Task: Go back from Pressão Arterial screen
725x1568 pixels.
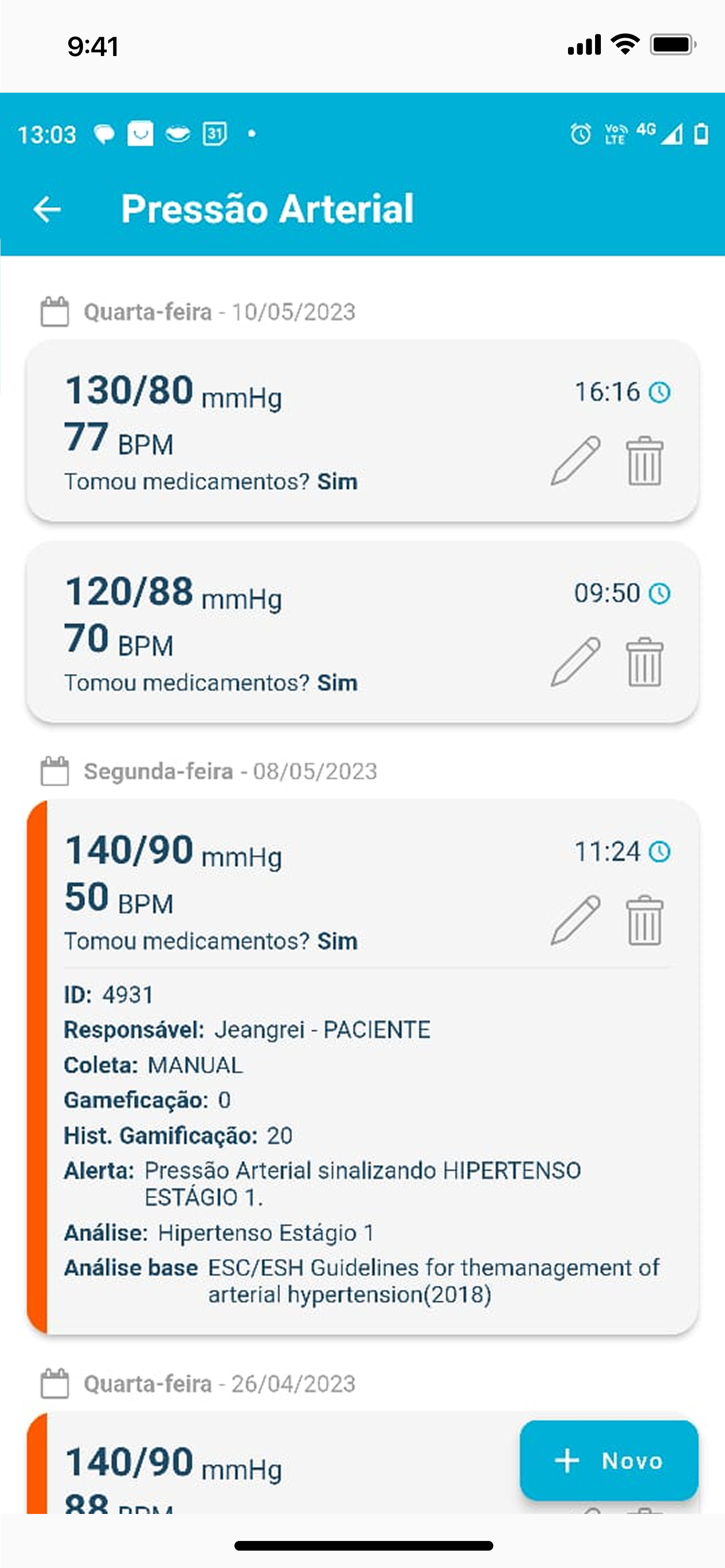Action: tap(47, 209)
